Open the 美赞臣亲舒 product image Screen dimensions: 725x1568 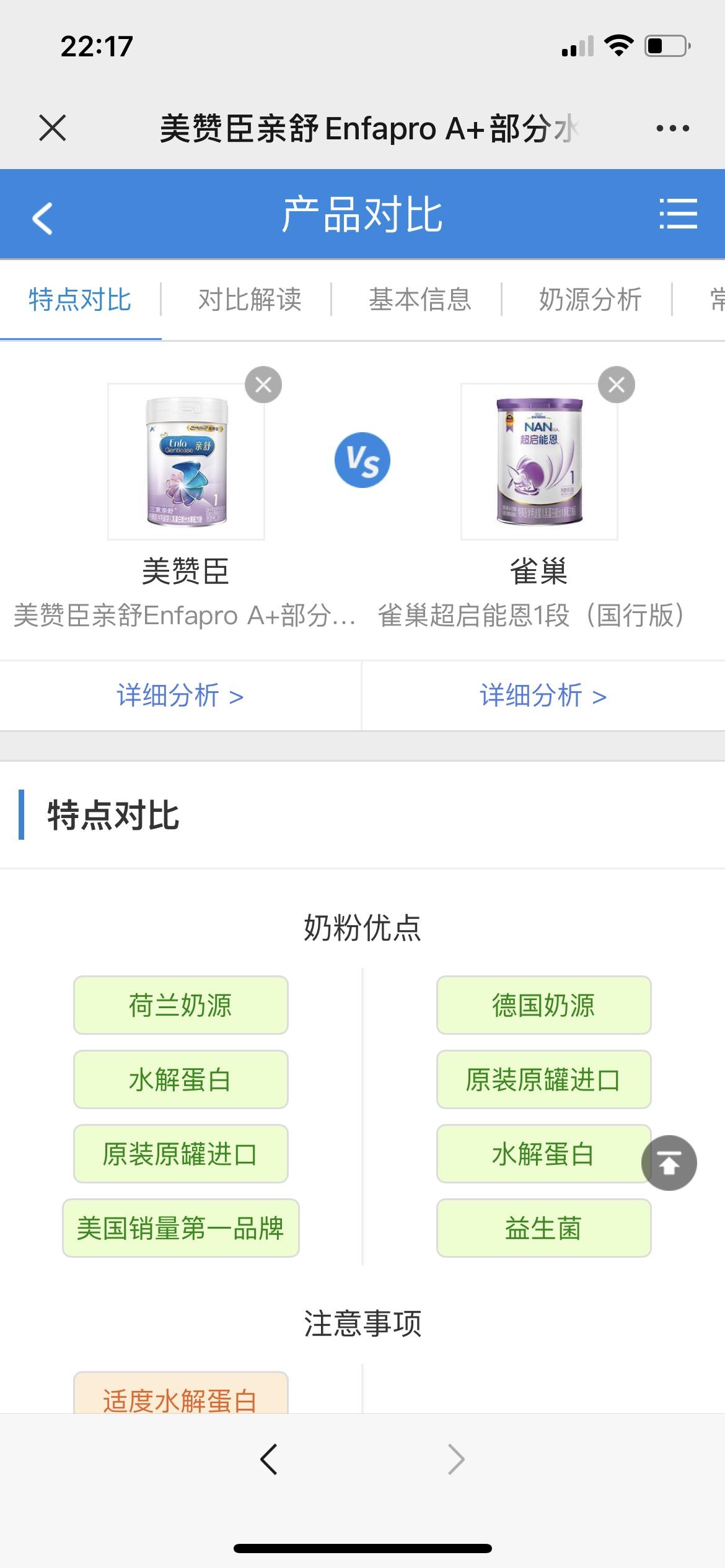(x=186, y=461)
